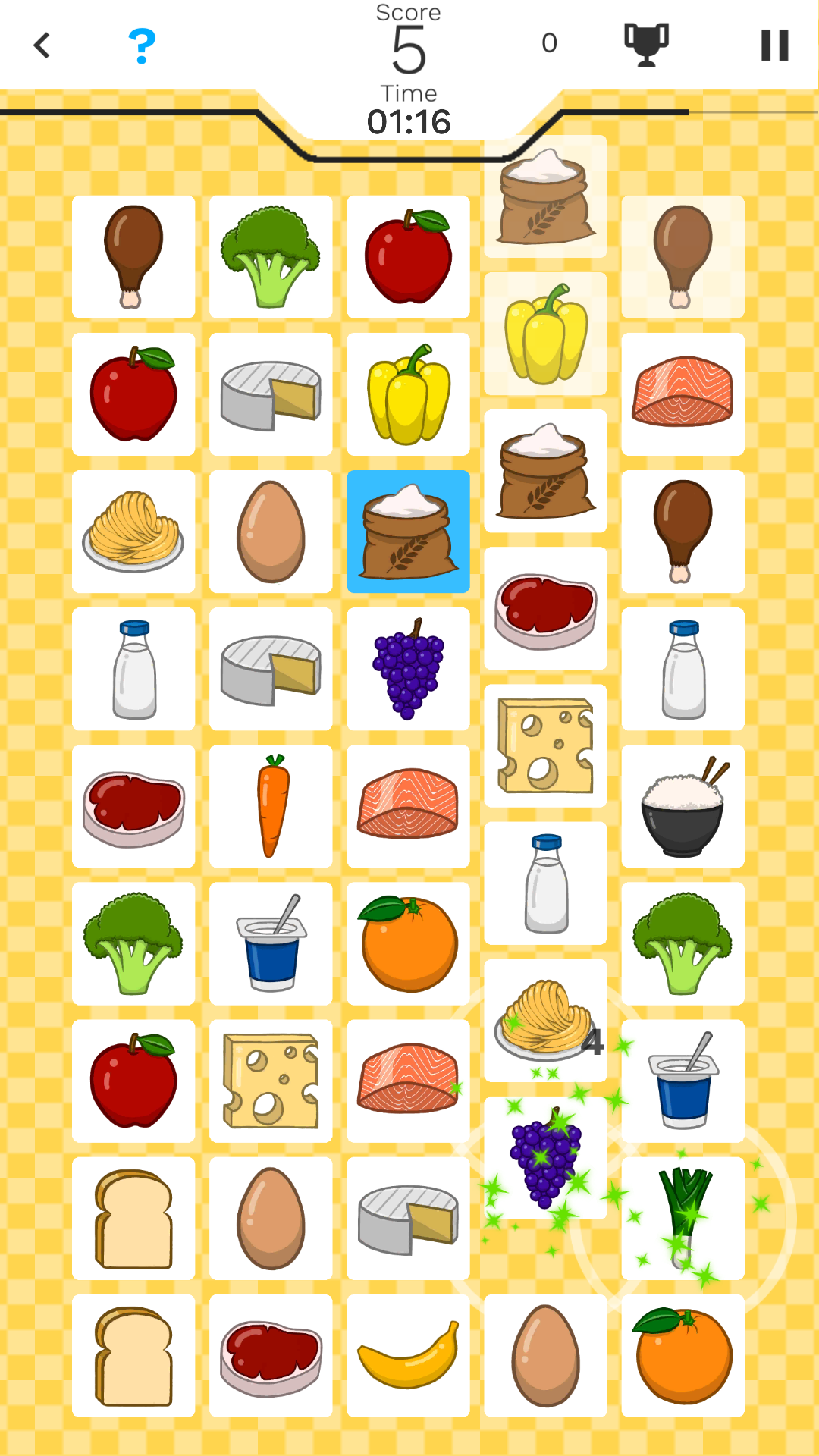
Task: Select the leek tile
Action: (x=682, y=1219)
